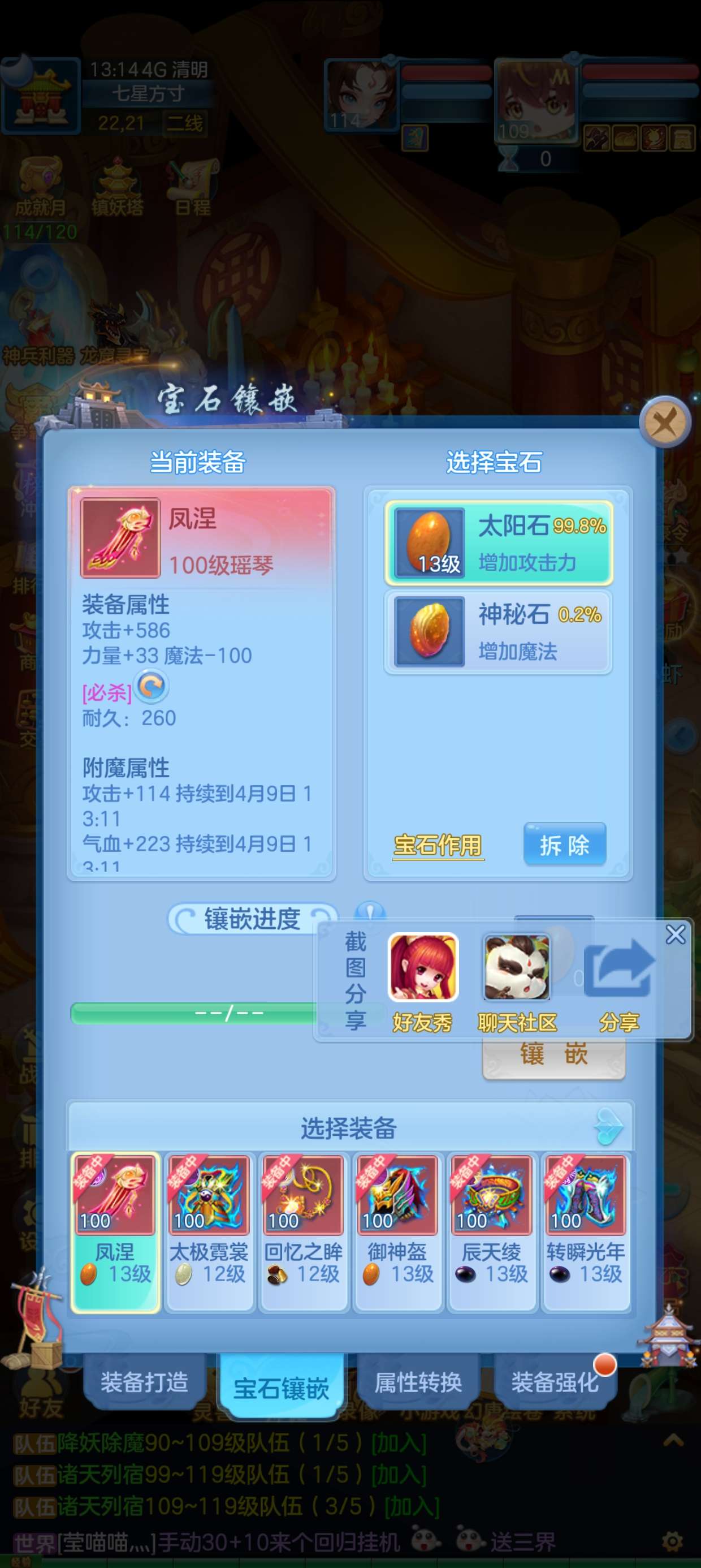Select the 神秘石 gem
The width and height of the screenshot is (701, 1568).
point(499,632)
